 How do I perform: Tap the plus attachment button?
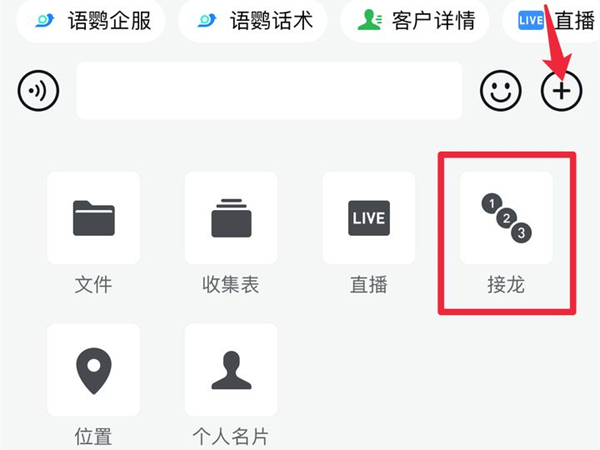point(562,91)
